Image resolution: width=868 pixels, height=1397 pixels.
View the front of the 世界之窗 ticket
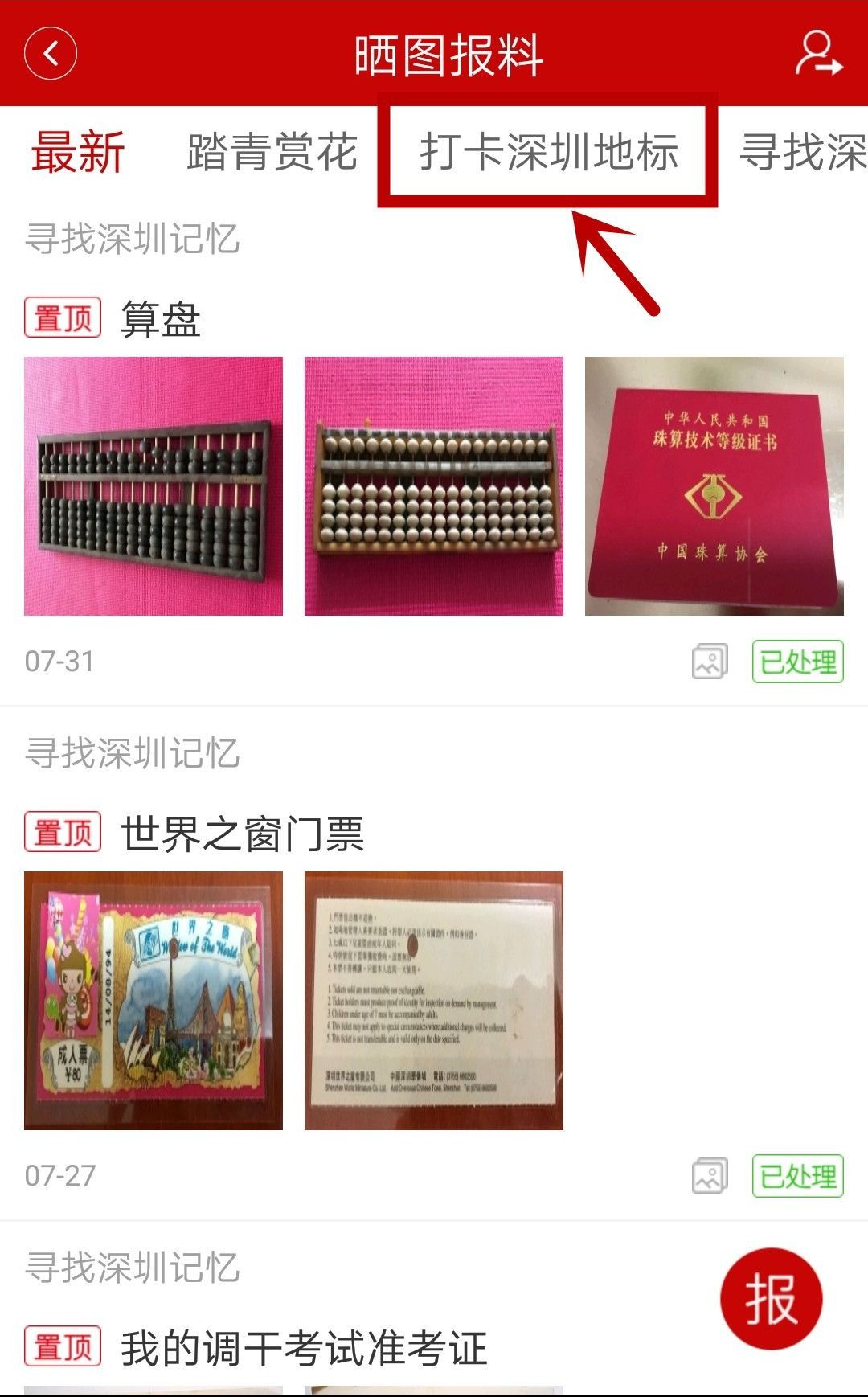[154, 1001]
